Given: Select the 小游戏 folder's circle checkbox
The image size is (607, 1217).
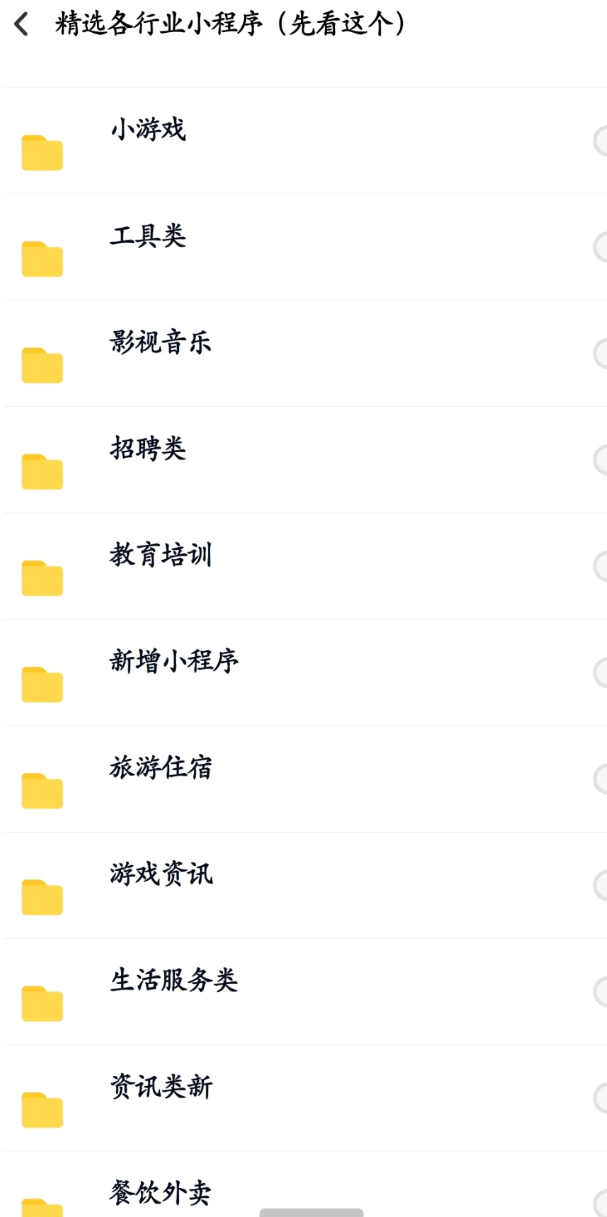Looking at the screenshot, I should pyautogui.click(x=600, y=141).
